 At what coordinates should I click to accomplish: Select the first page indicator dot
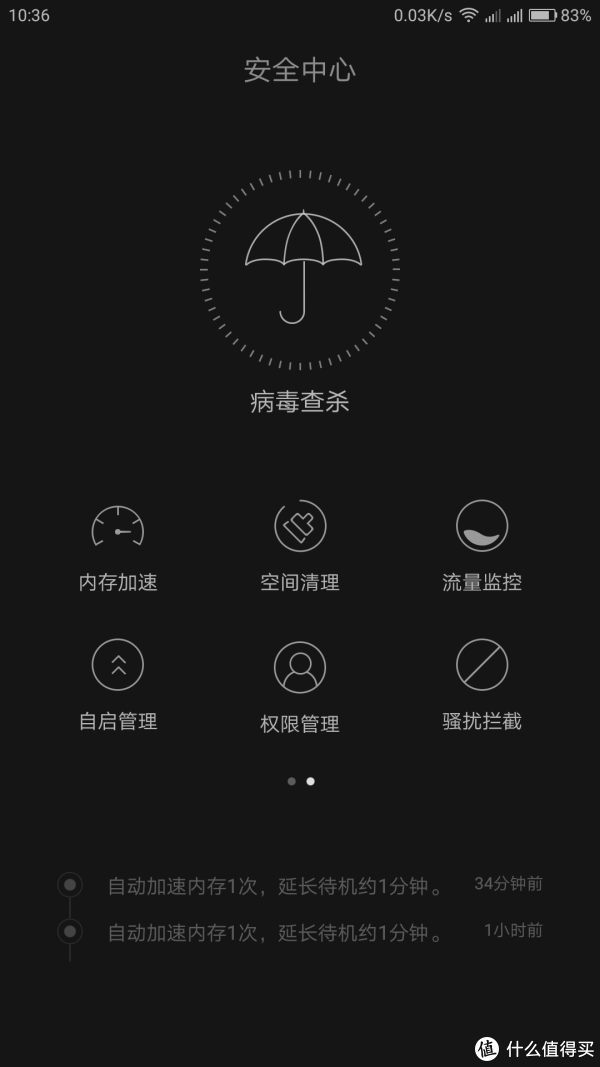point(292,781)
